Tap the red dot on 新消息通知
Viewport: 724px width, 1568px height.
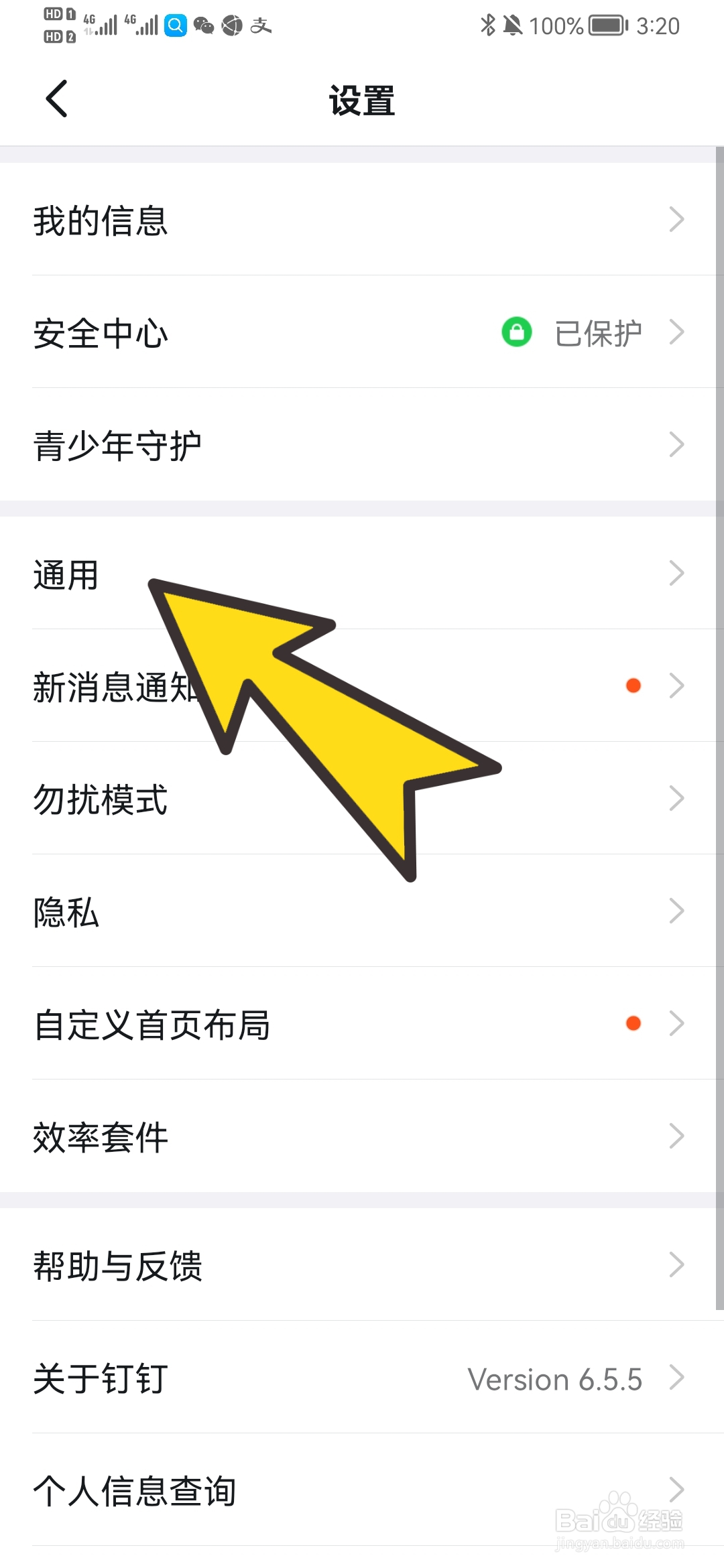click(633, 685)
